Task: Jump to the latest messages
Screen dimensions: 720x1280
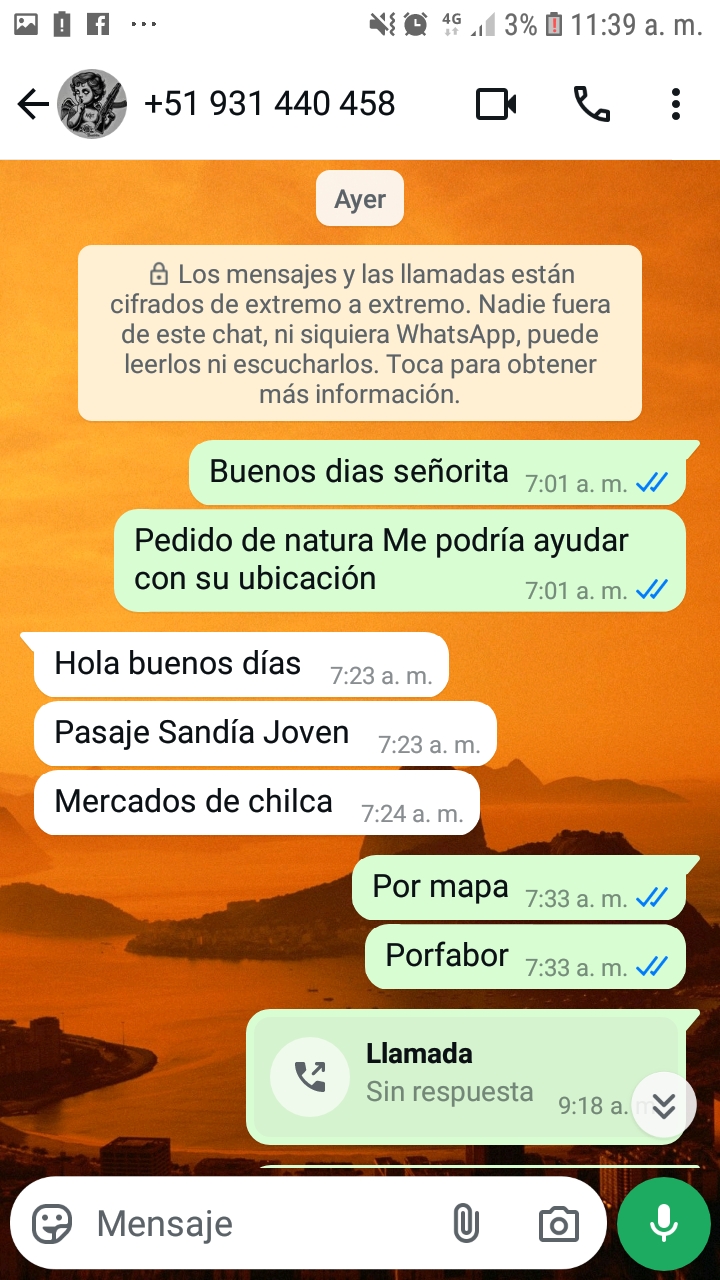Action: [x=664, y=1105]
